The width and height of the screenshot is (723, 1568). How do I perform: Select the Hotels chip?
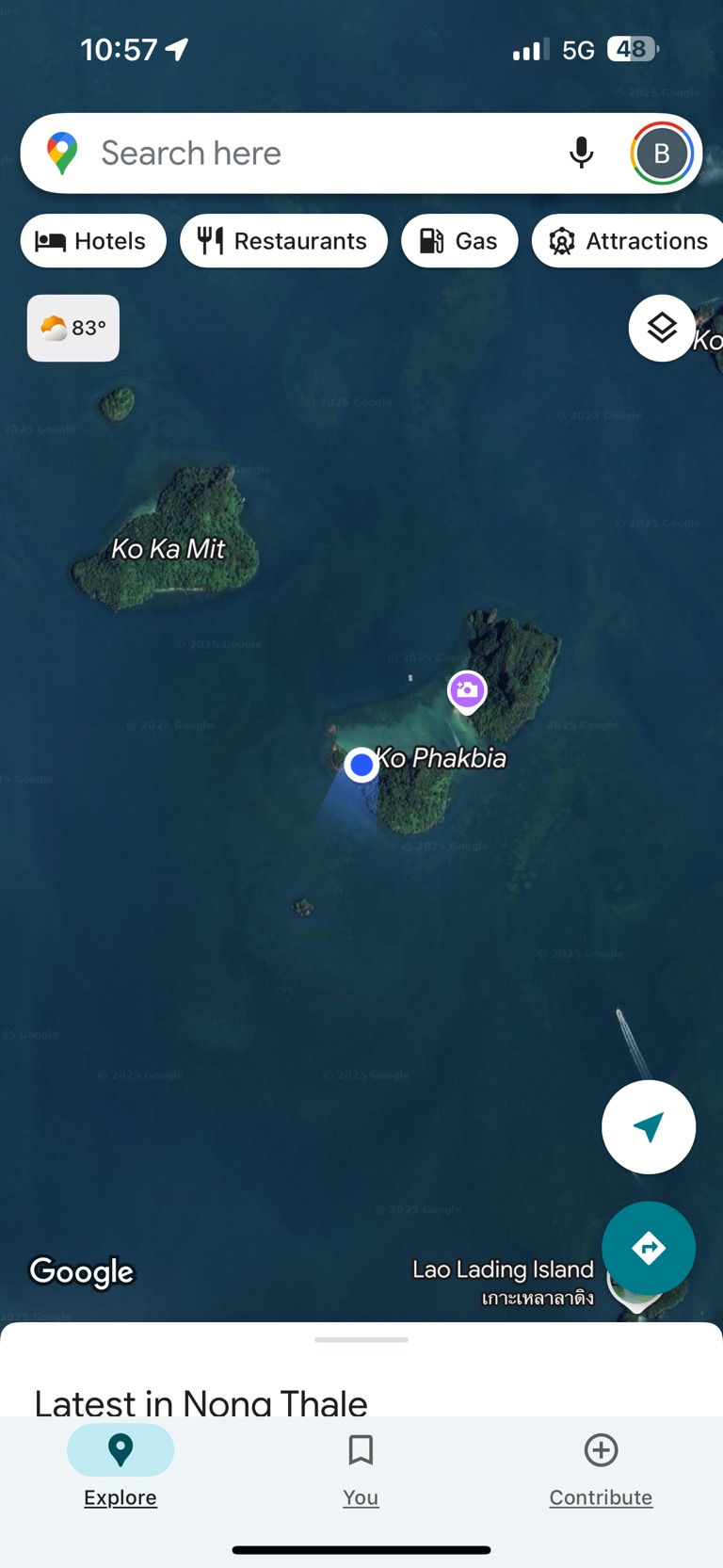93,241
